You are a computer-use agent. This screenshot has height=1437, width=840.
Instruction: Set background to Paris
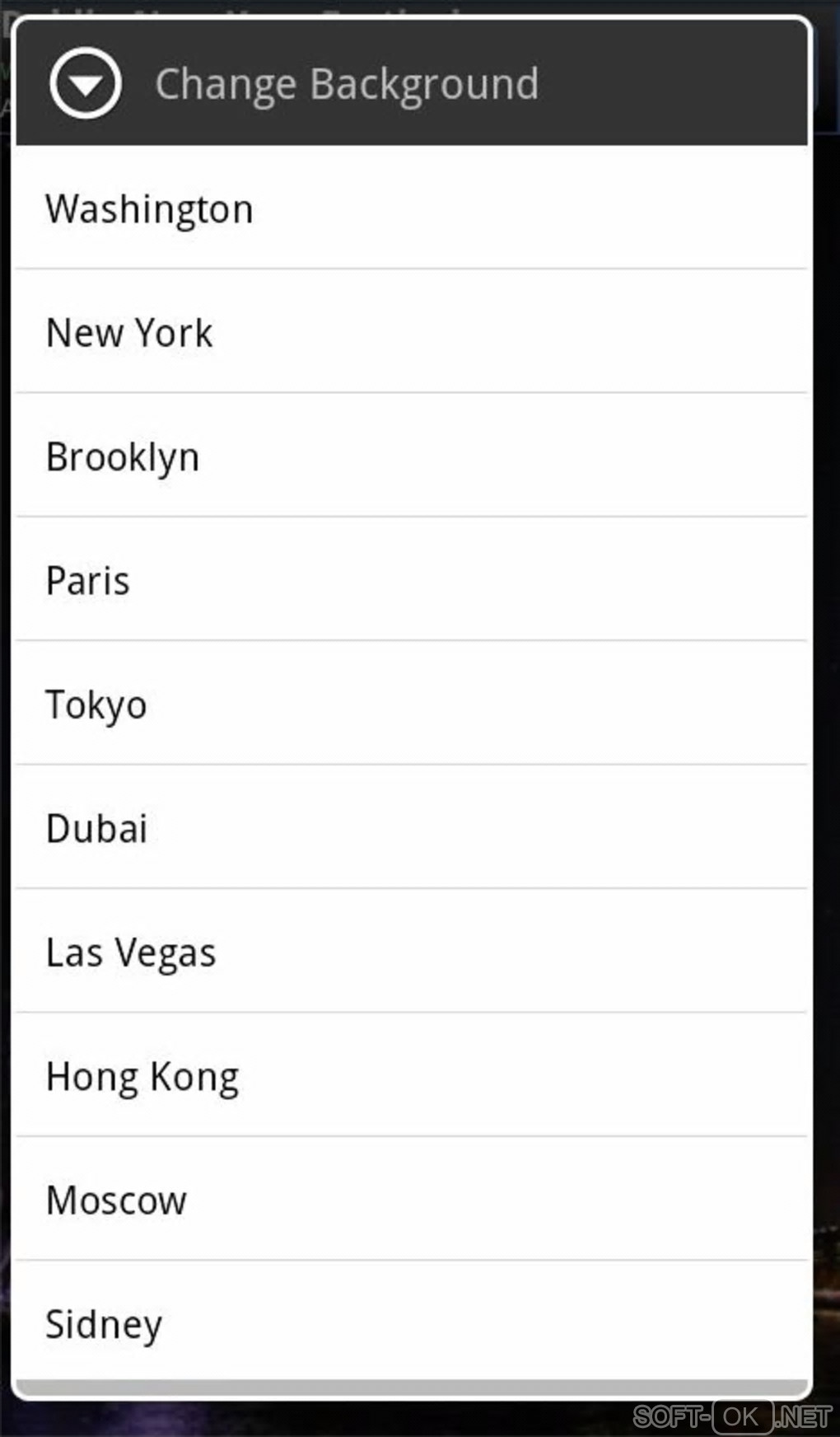tap(88, 581)
